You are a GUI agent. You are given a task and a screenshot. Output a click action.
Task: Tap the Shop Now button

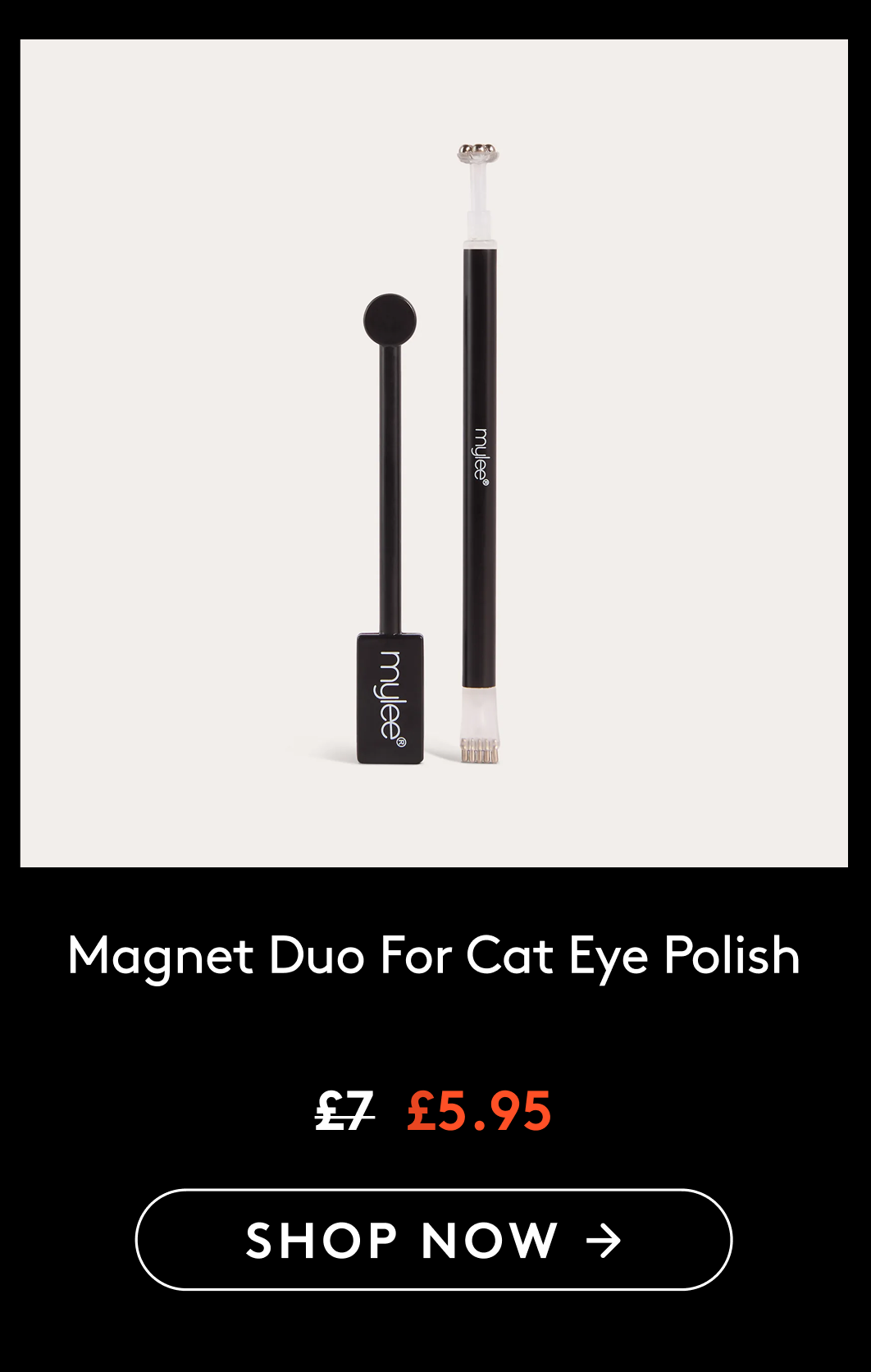point(434,1240)
